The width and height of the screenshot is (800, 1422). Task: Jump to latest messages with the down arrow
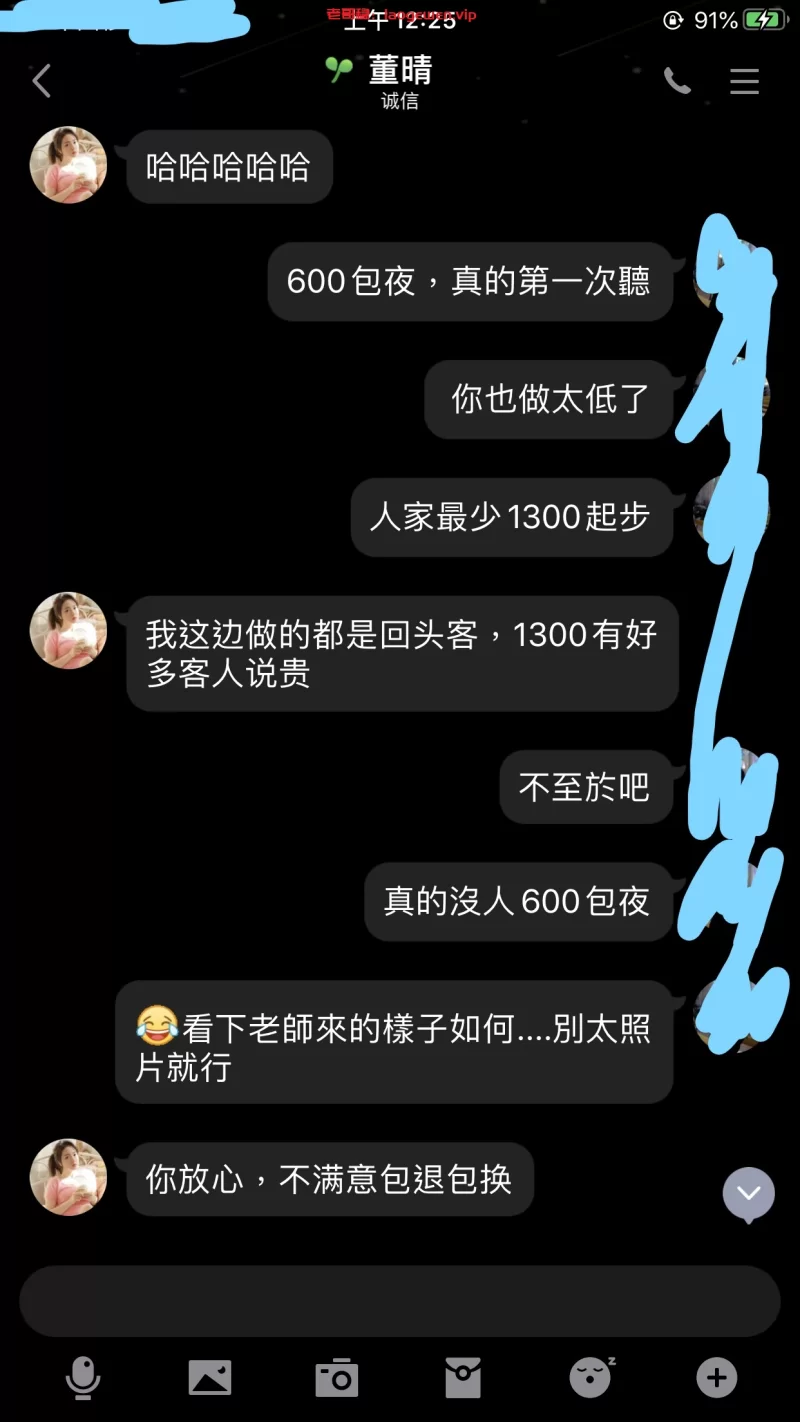click(x=749, y=1194)
